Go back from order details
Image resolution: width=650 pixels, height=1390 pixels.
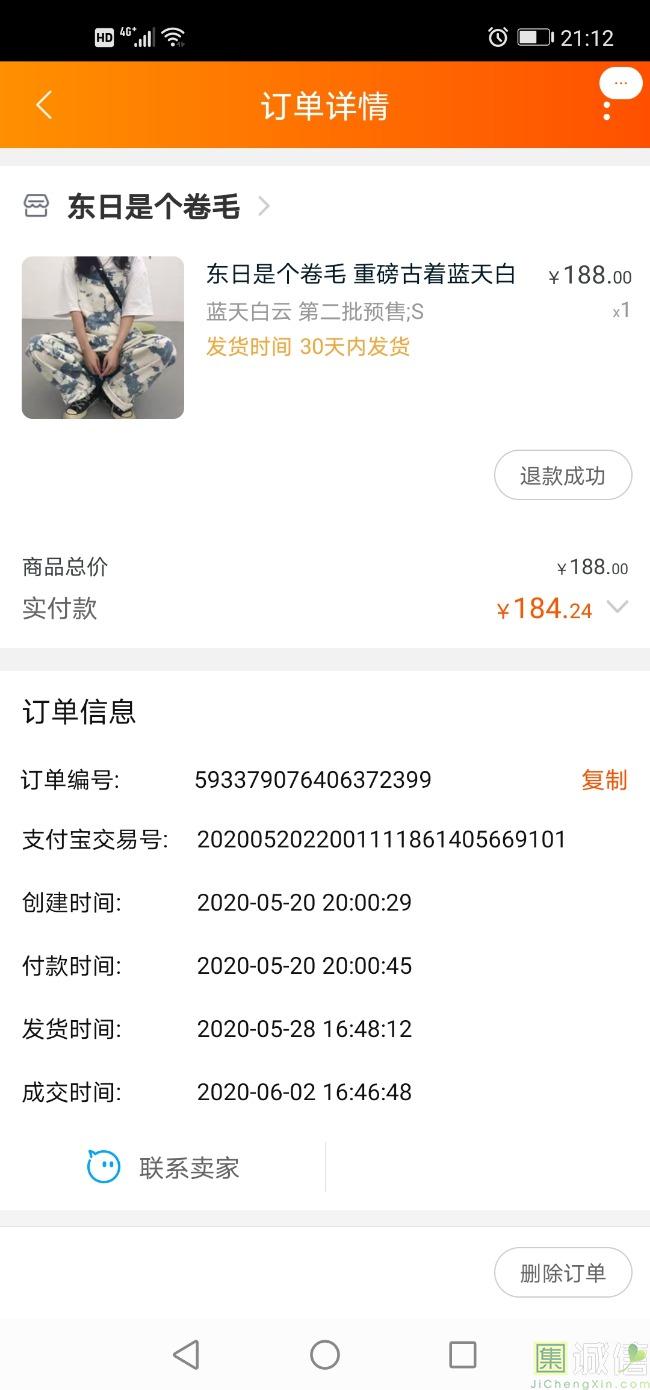click(44, 105)
